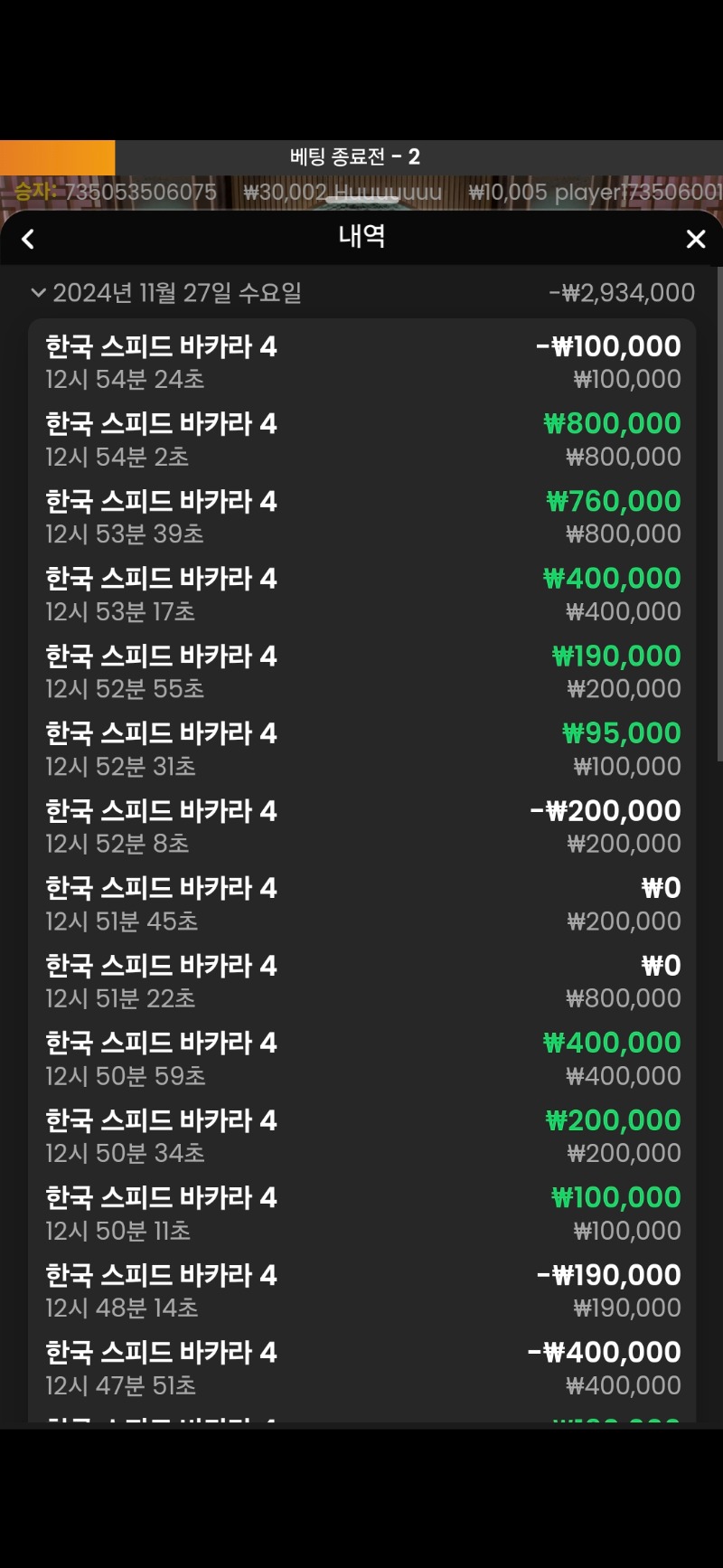
Task: Open the 12시 54분 24초 bet record
Action: 361,362
